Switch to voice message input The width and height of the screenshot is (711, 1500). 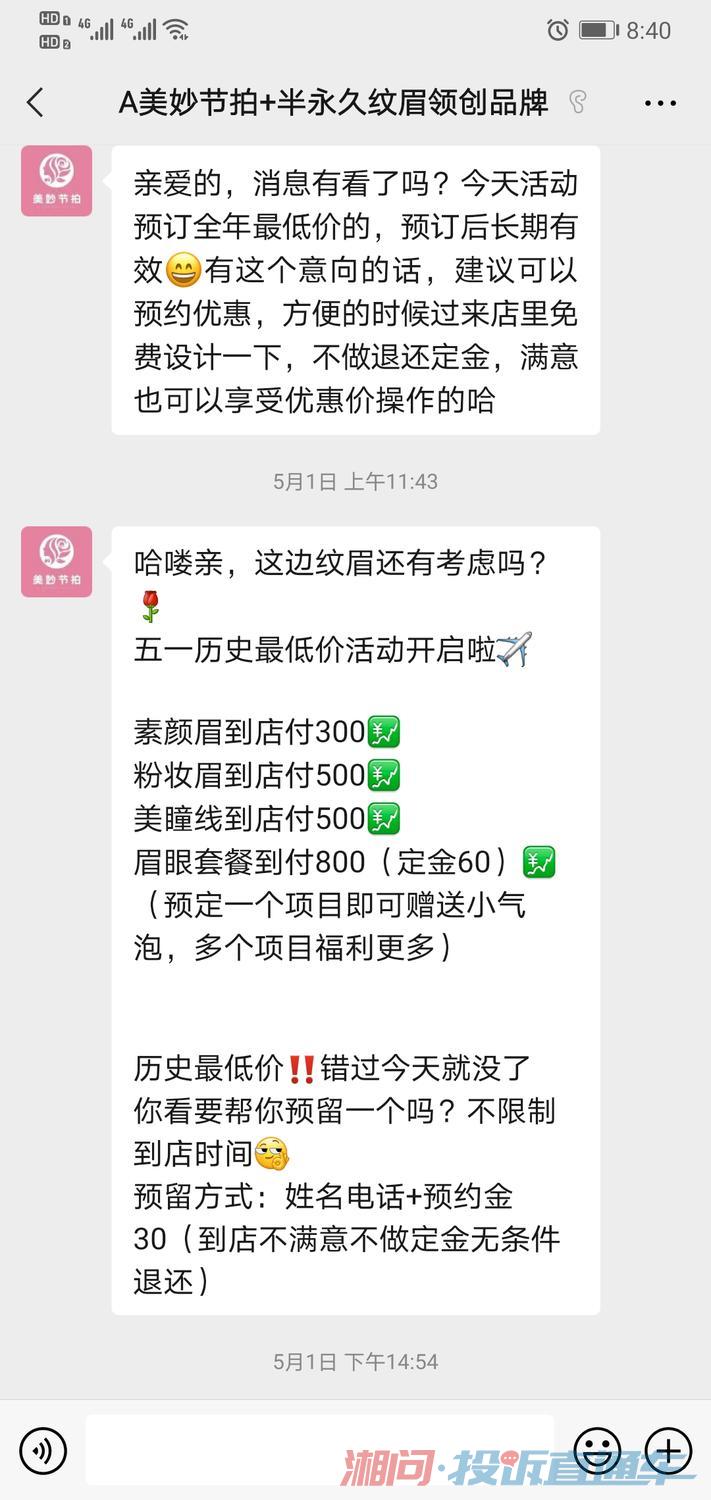click(42, 1450)
